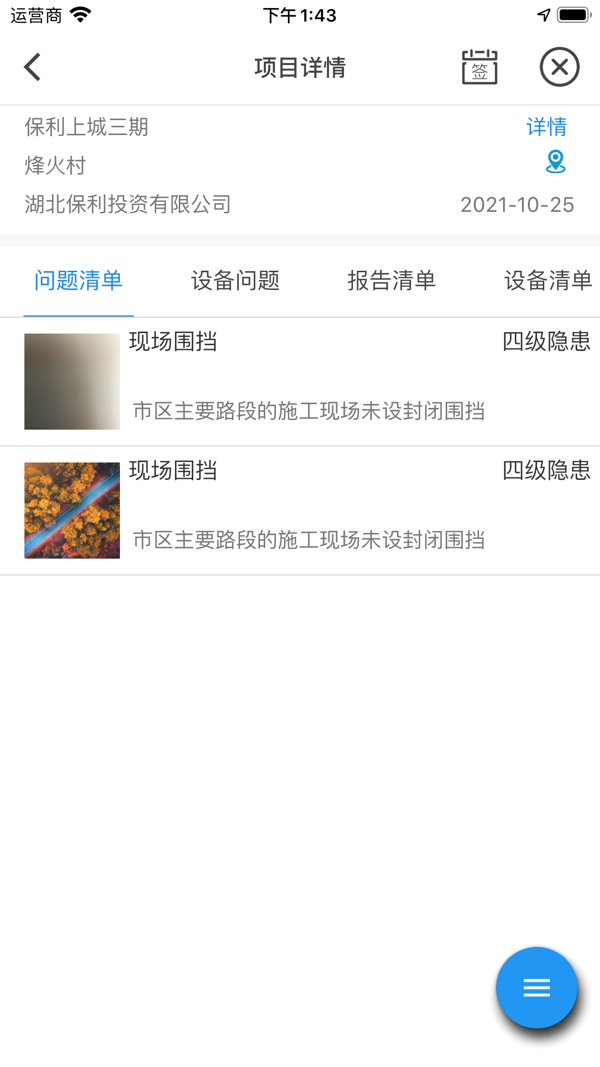
Task: Close the project details page
Action: pos(559,67)
